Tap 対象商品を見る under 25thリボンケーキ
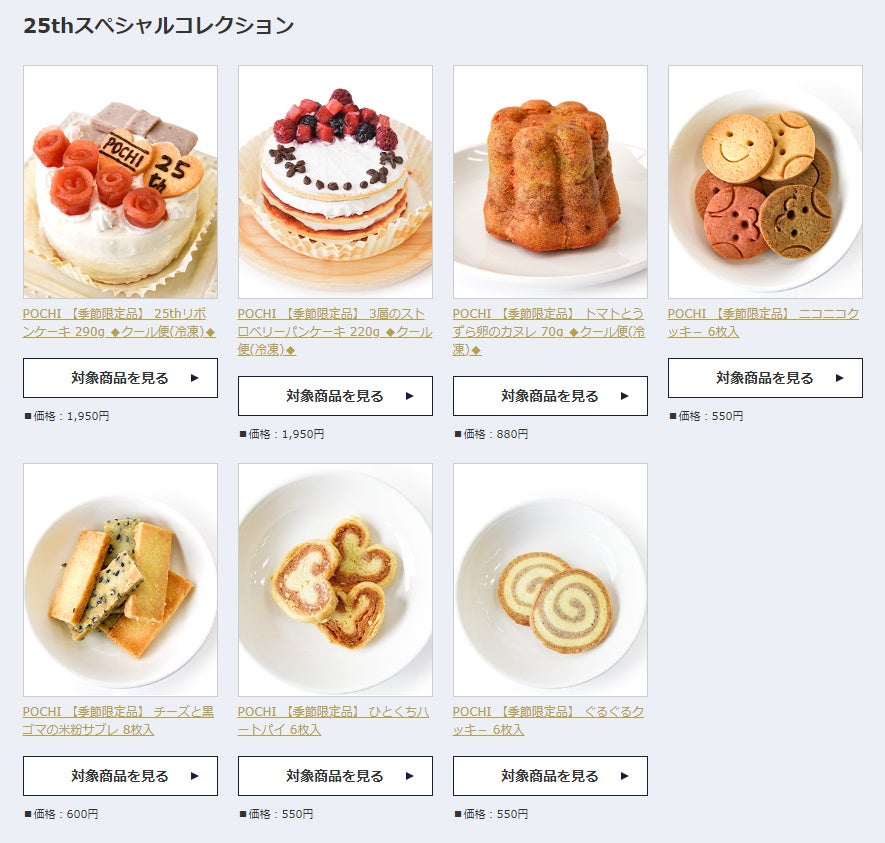Screen dimensions: 885x843 [x=120, y=378]
